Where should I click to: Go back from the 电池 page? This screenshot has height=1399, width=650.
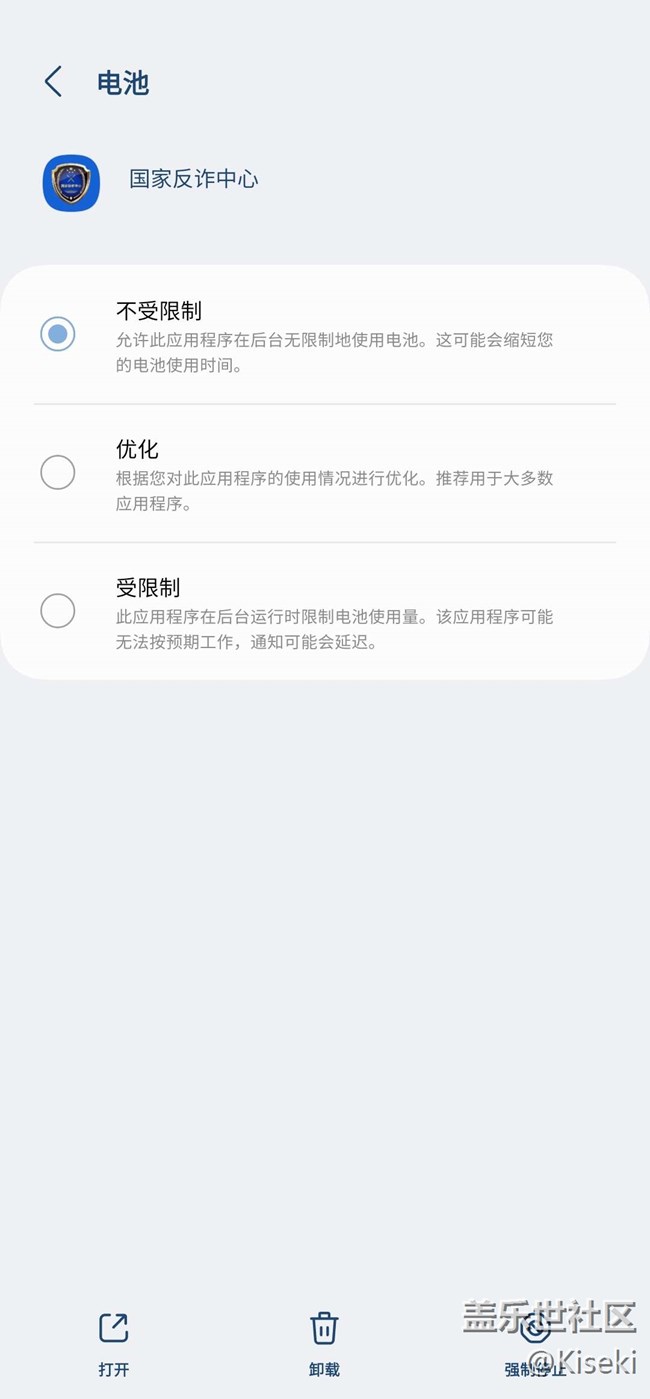coord(54,82)
